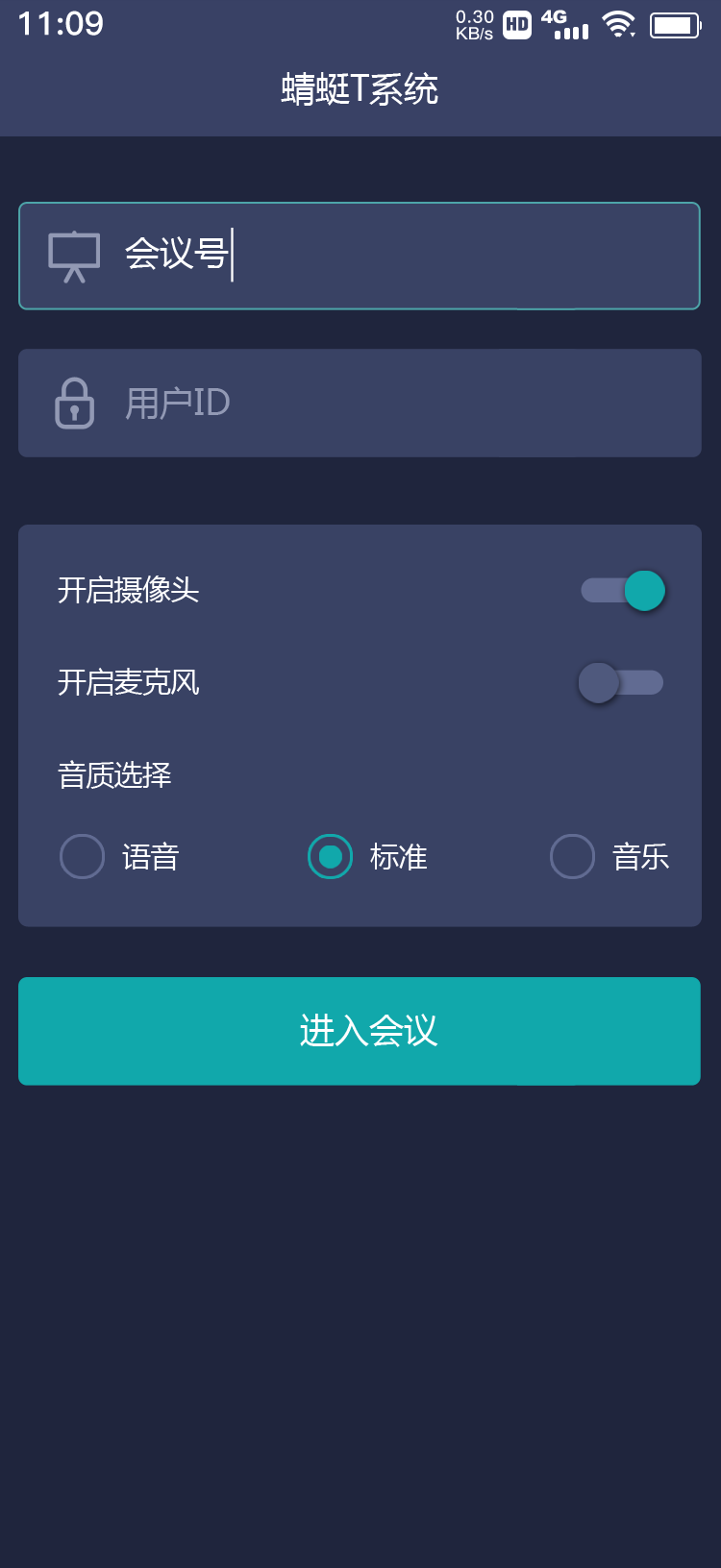Tap the 会议号 meeting number field
Screen dimensions: 721x1568
pos(360,256)
